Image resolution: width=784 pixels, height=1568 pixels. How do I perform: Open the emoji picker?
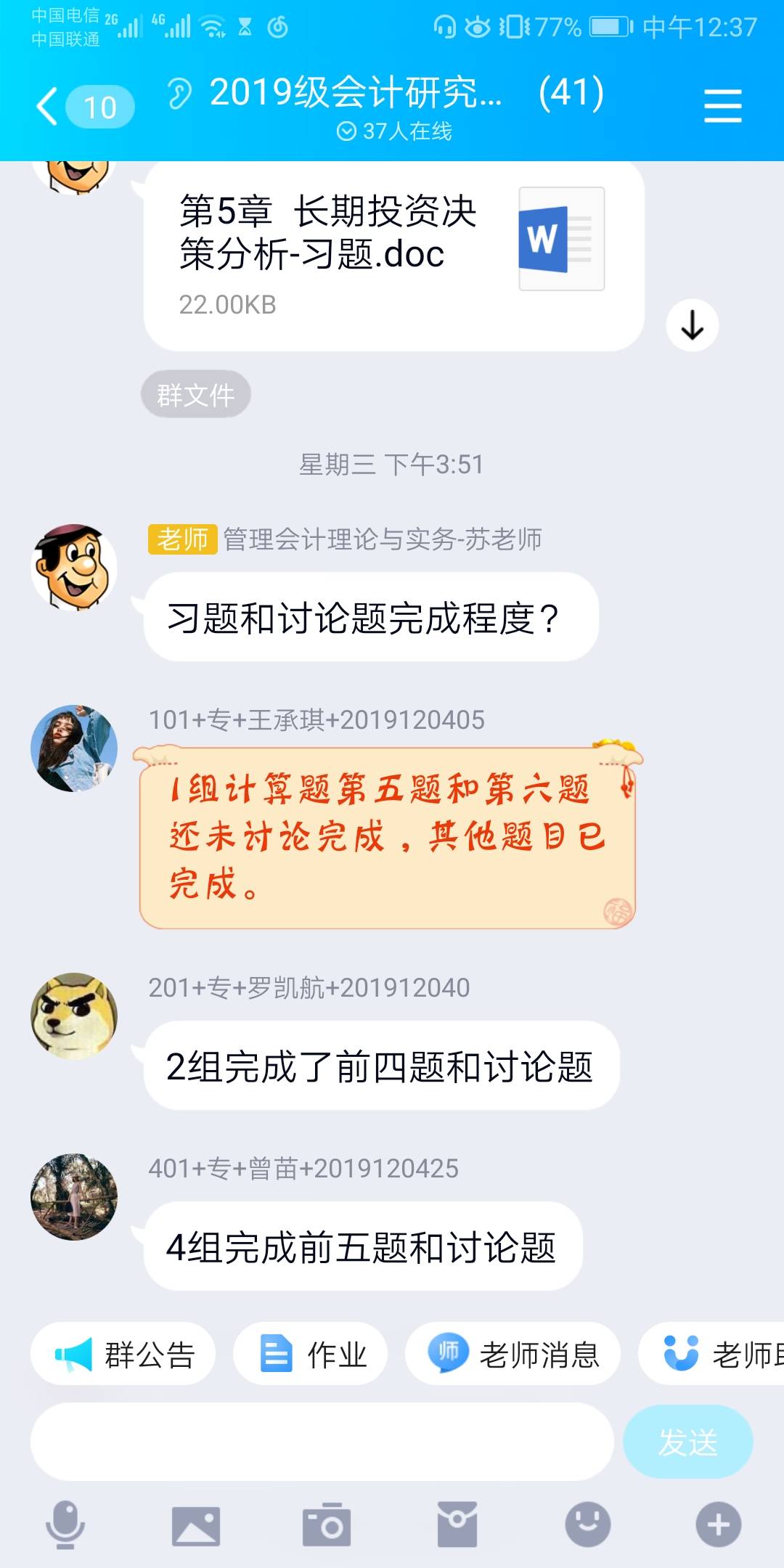587,1524
